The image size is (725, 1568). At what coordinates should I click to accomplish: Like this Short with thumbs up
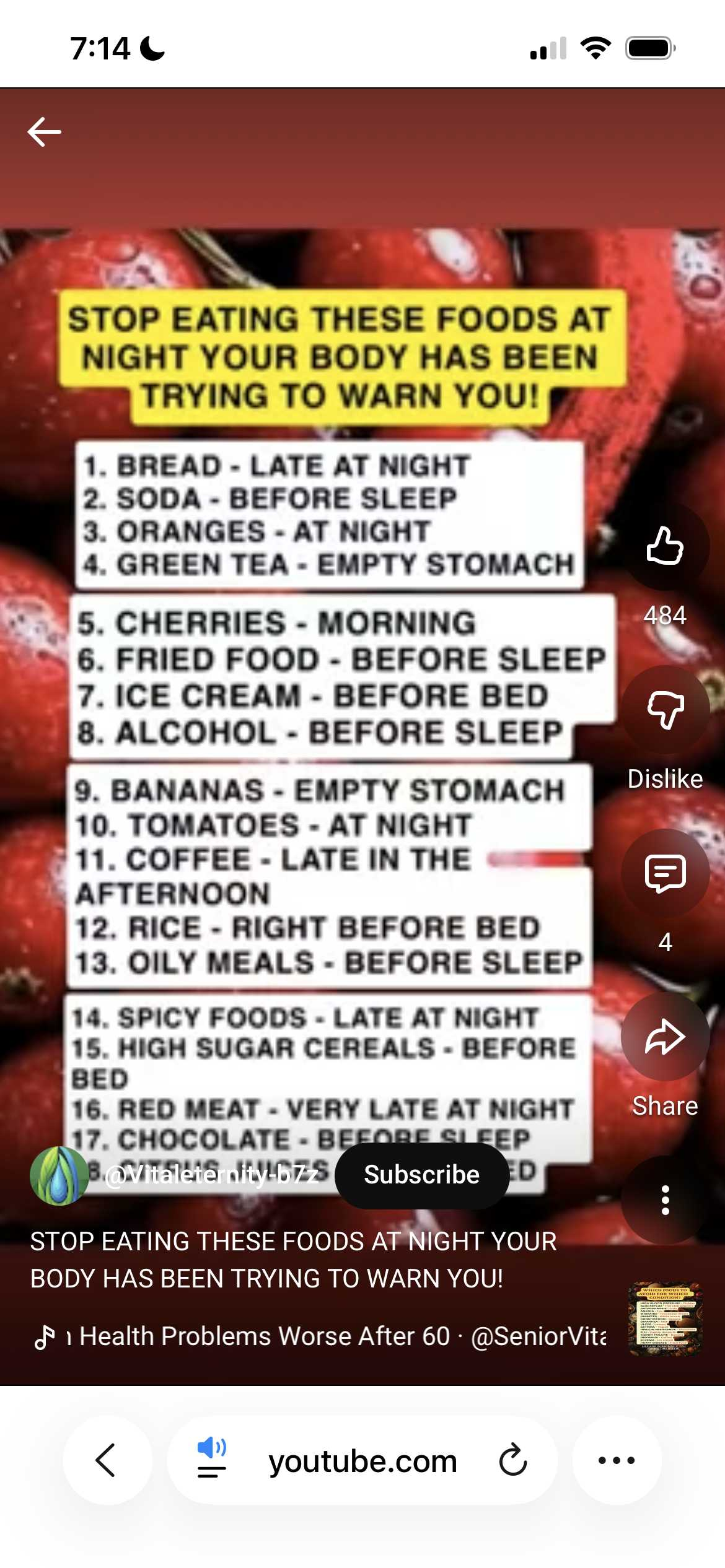665,546
